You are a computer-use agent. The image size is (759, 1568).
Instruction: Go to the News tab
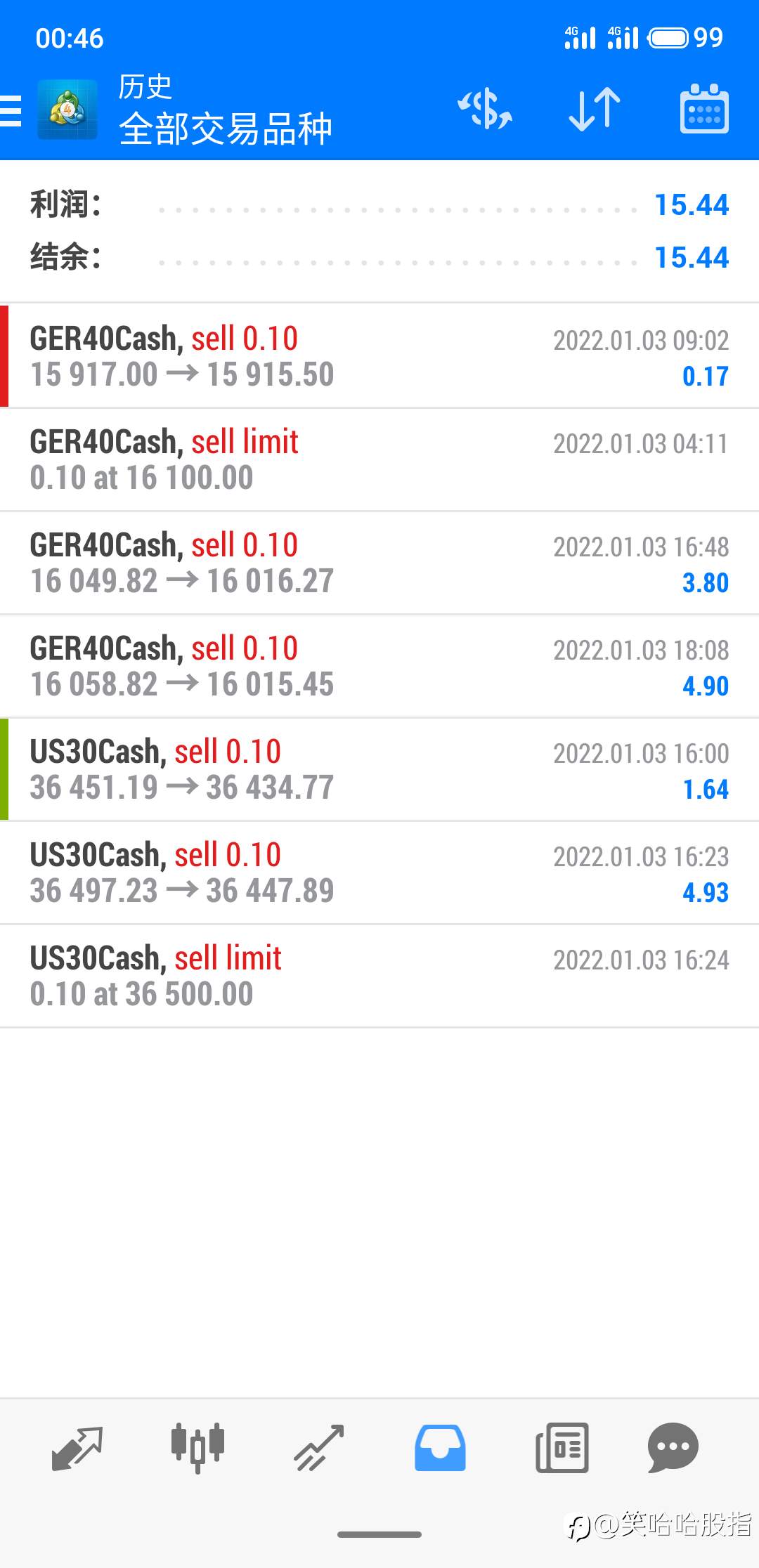562,1448
